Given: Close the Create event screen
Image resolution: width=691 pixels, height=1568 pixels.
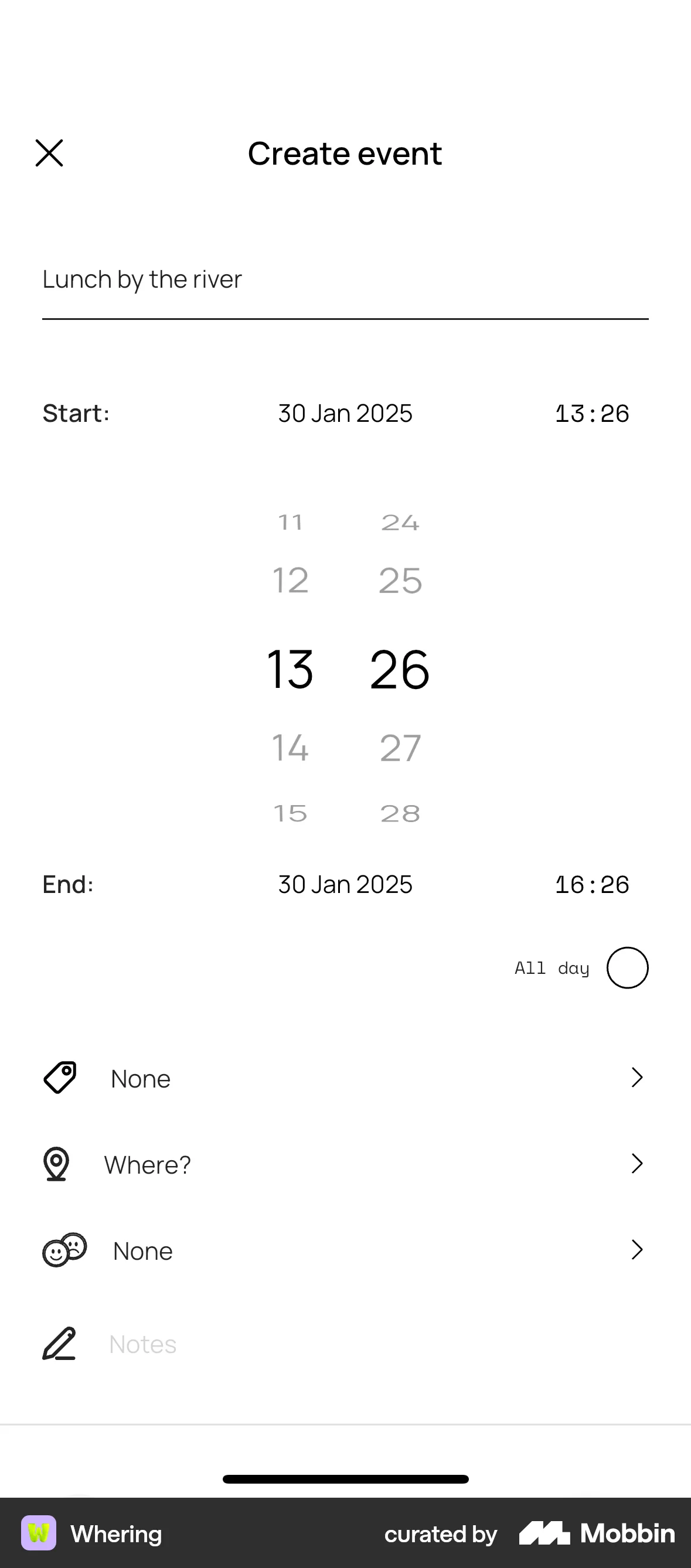Looking at the screenshot, I should [x=49, y=153].
